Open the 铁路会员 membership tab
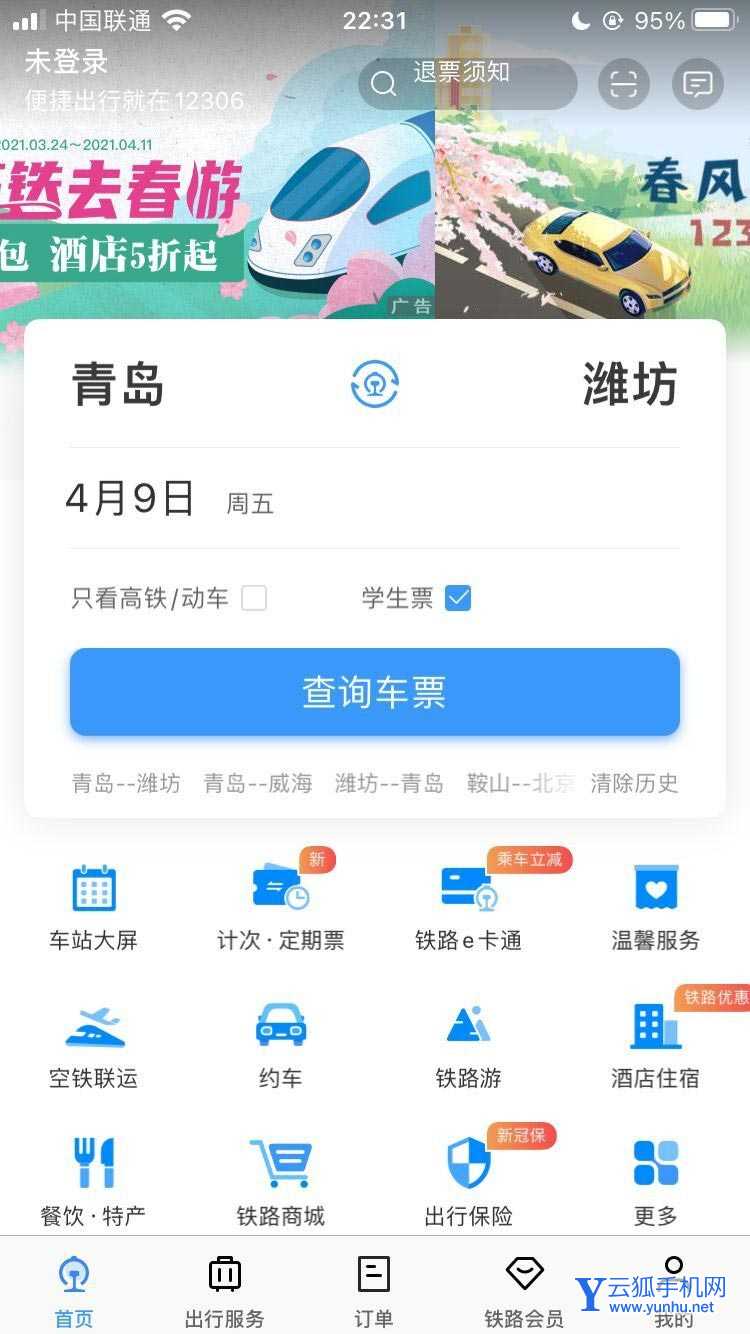 coord(524,1287)
